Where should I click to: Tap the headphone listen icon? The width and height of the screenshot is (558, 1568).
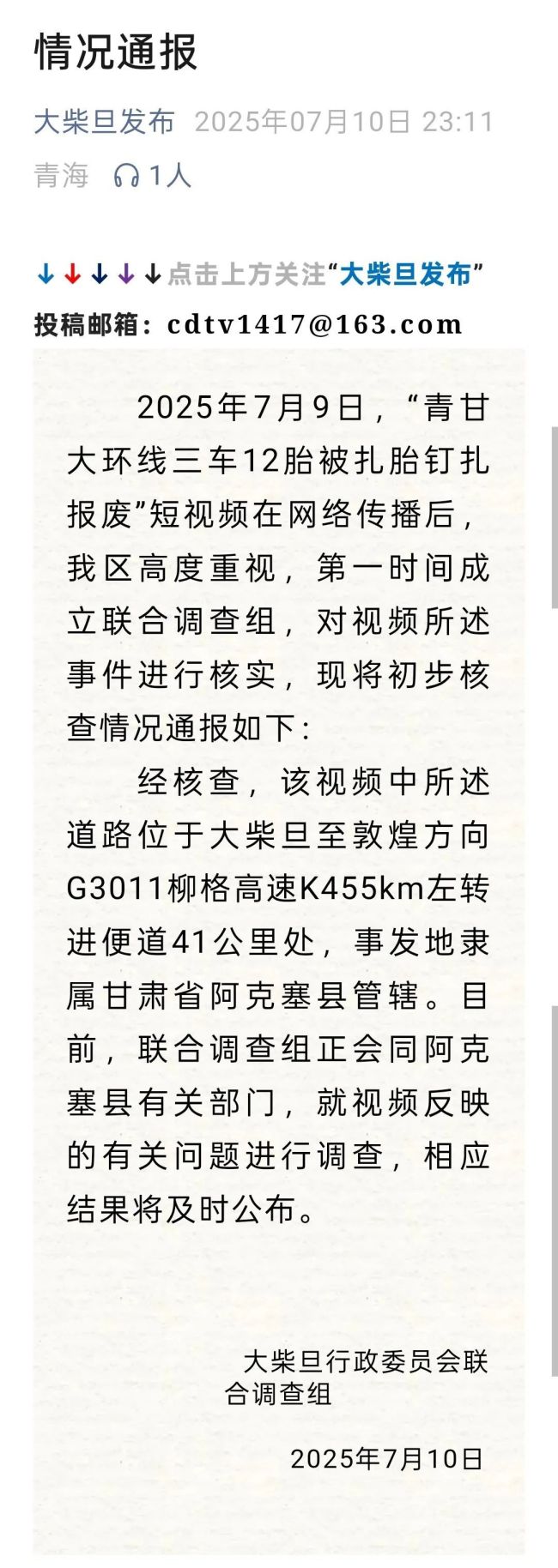click(x=126, y=176)
